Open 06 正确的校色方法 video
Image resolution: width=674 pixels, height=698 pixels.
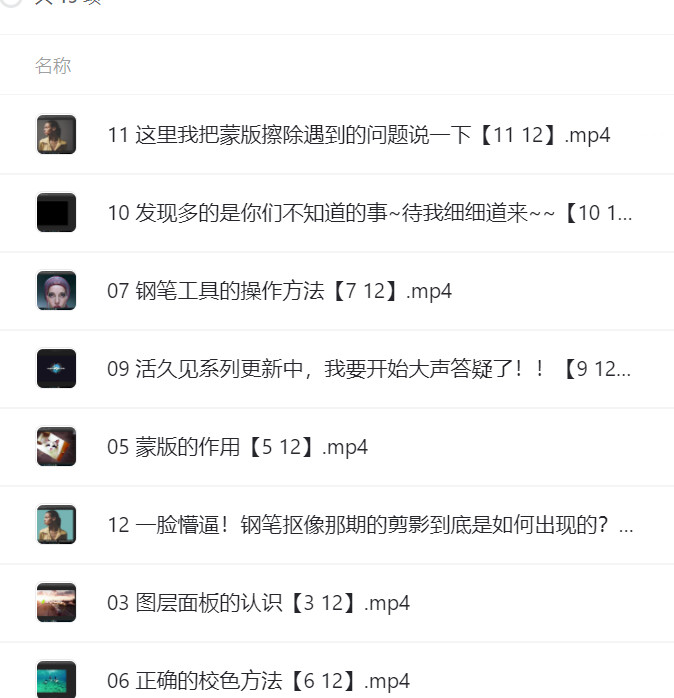click(x=258, y=681)
